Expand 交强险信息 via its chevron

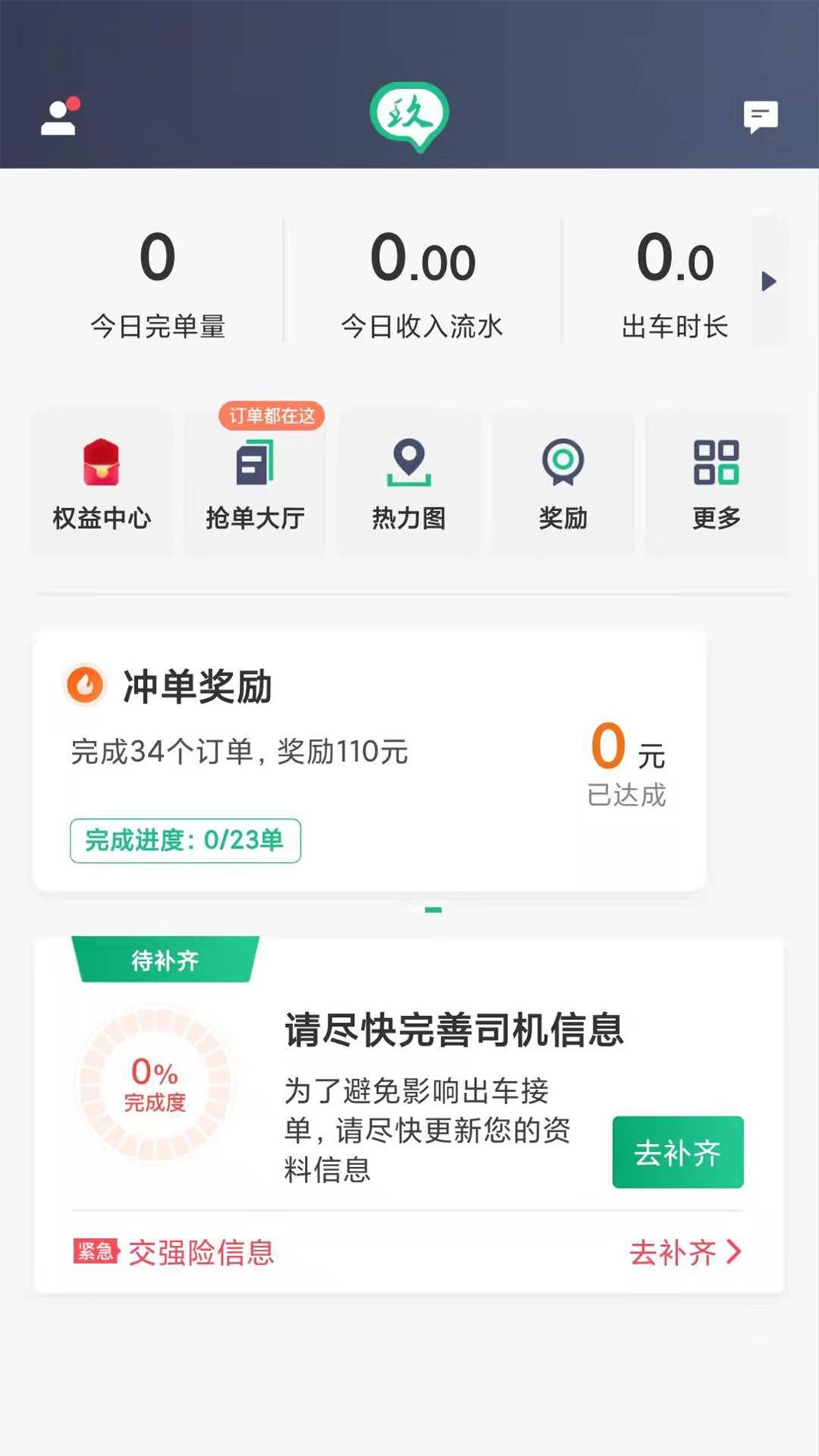[x=733, y=1252]
